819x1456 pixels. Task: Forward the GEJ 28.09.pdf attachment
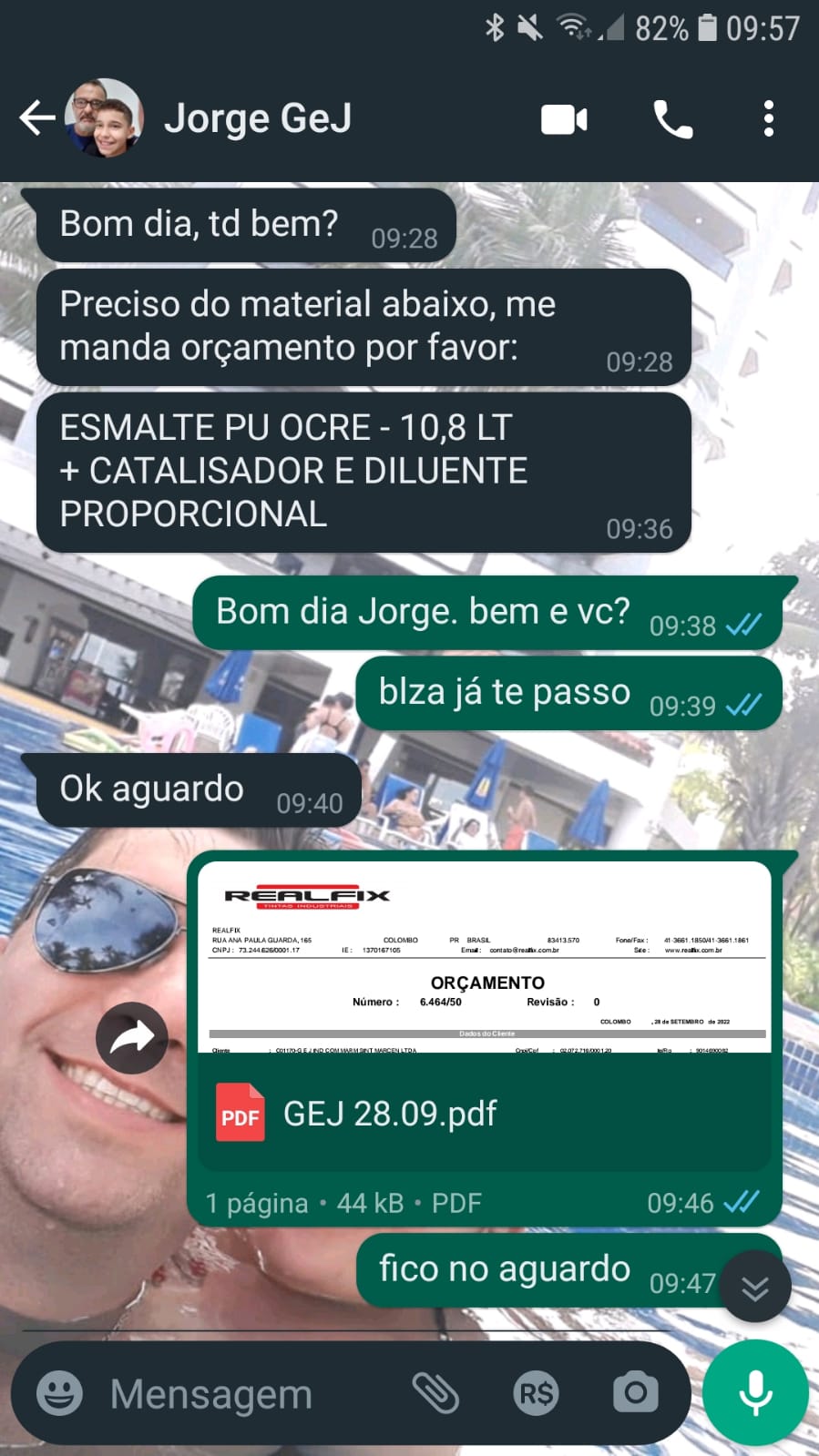(x=132, y=1037)
